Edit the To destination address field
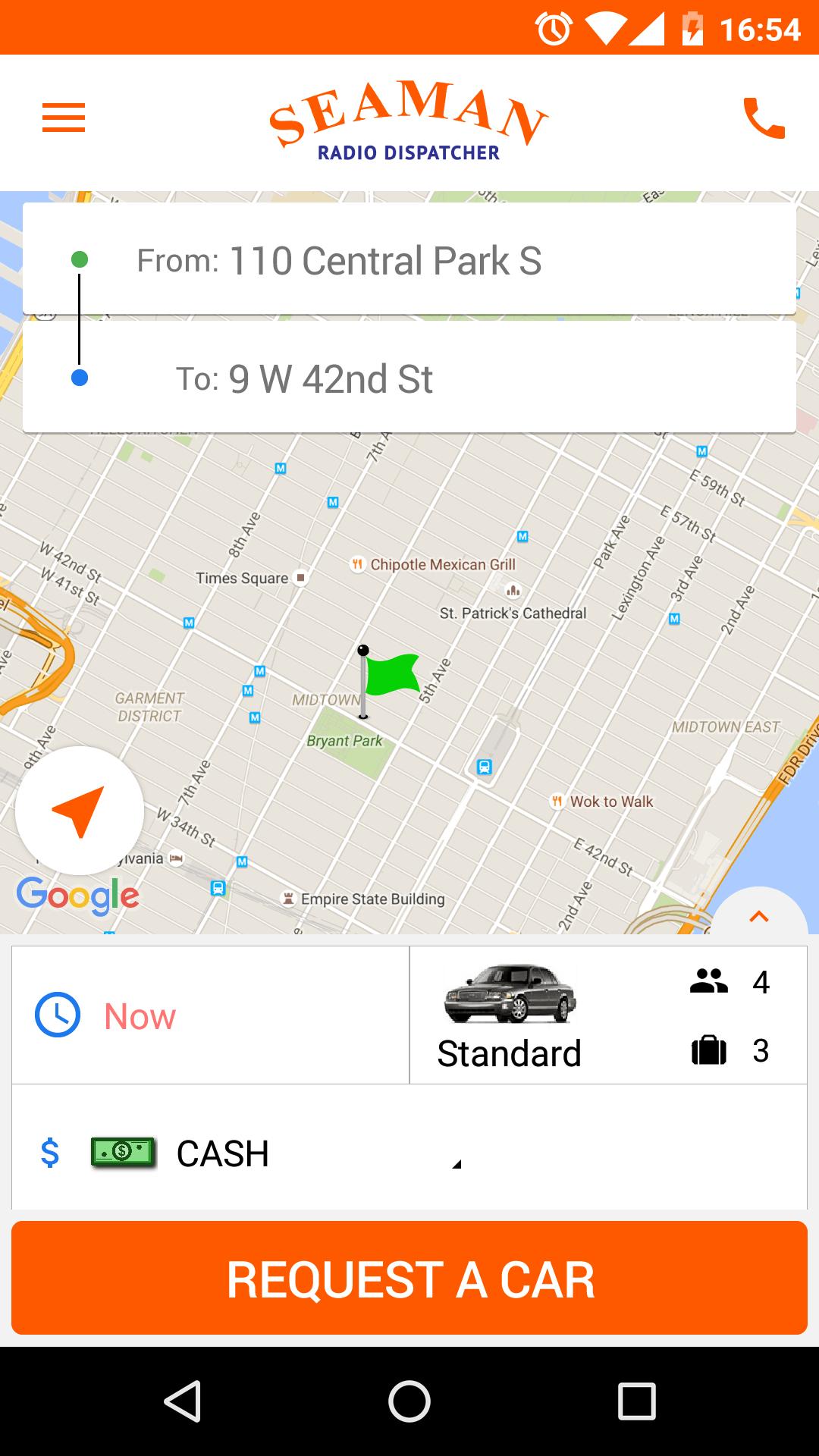Viewport: 819px width, 1456px height. pyautogui.click(x=409, y=377)
